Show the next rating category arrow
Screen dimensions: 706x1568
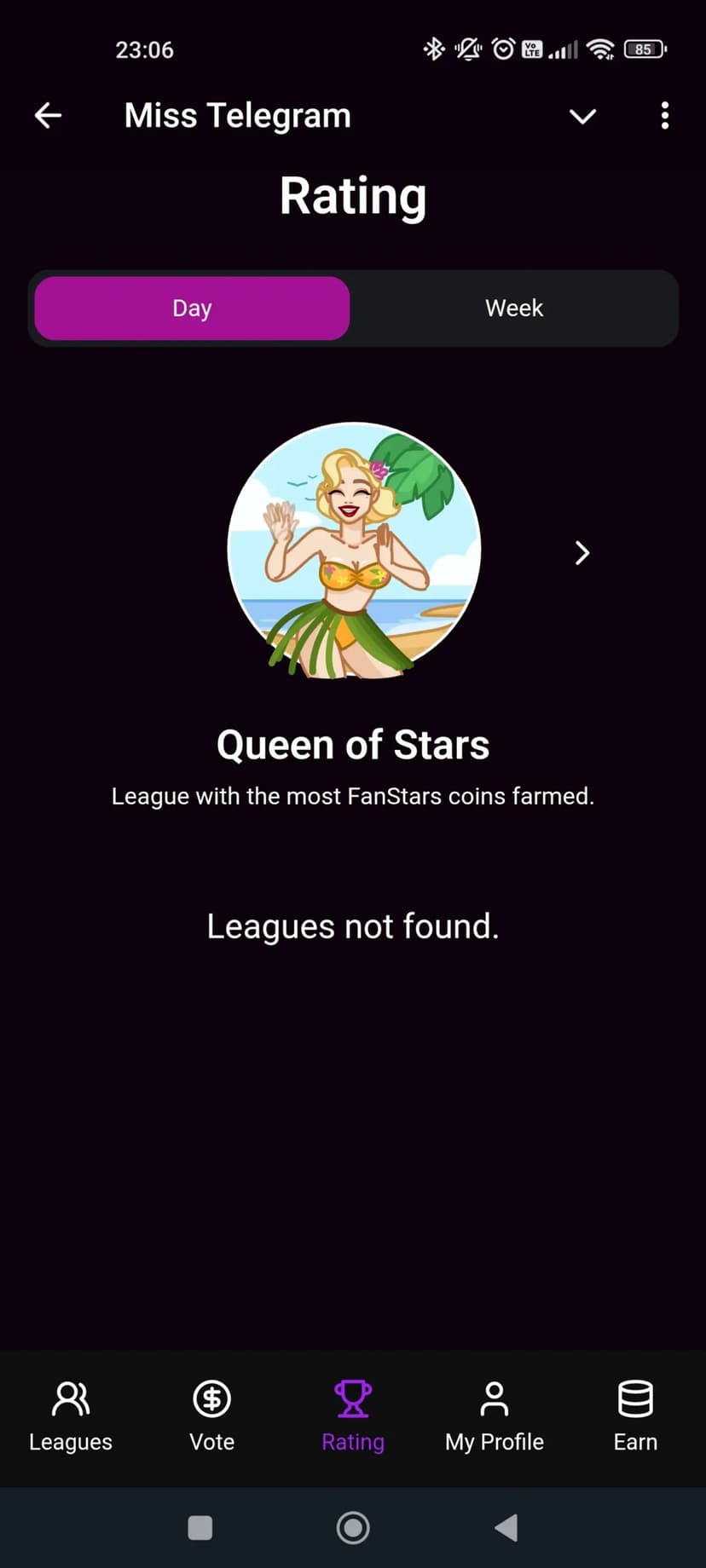(x=582, y=553)
